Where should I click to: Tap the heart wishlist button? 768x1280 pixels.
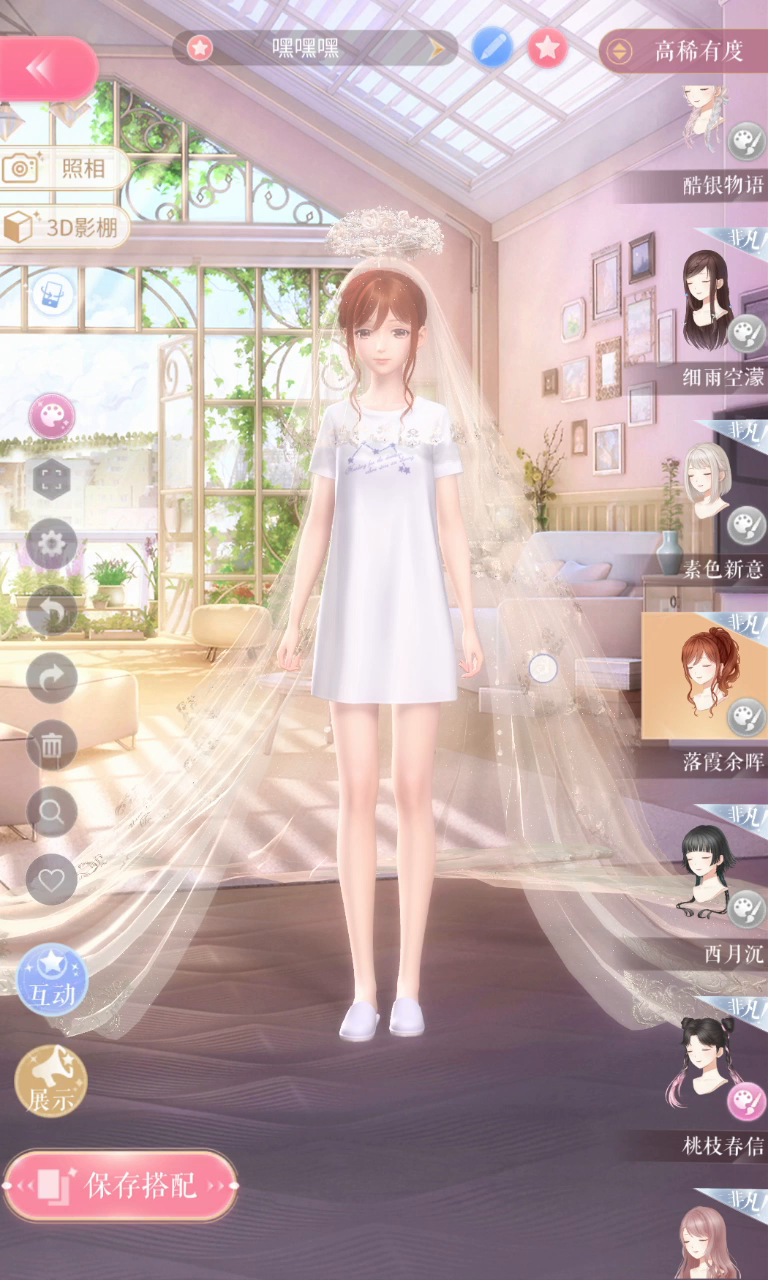(51, 879)
